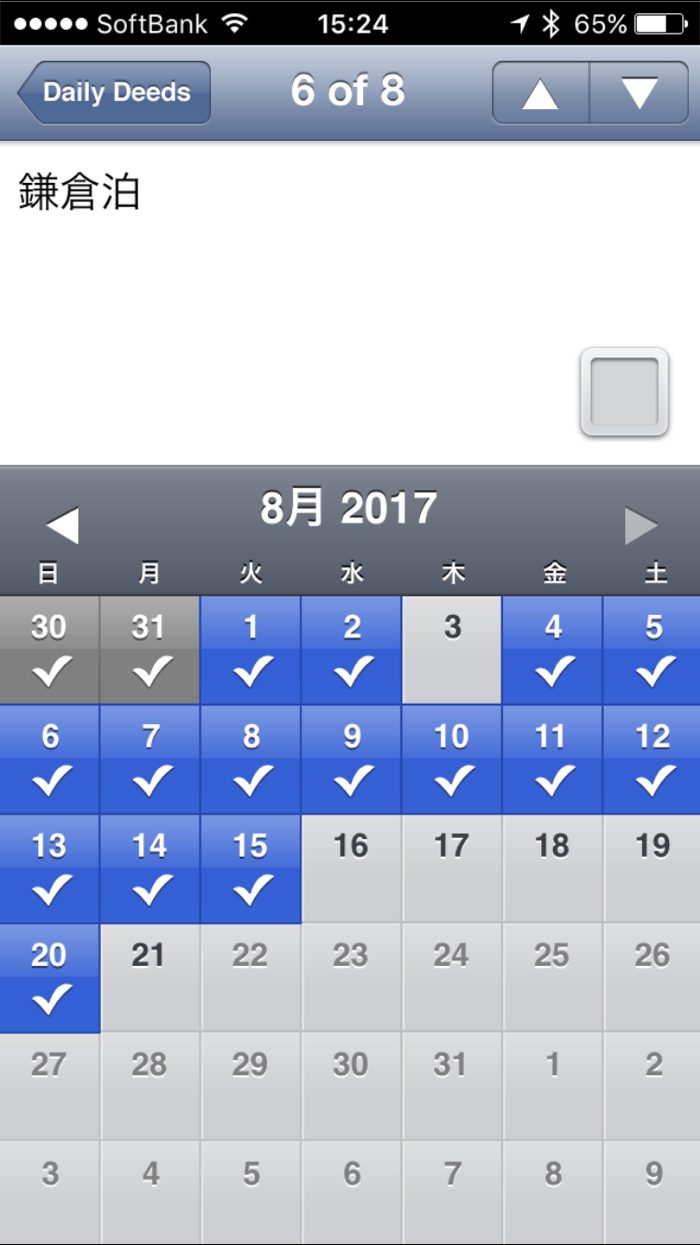This screenshot has height=1245, width=700.
Task: Show the next month in calendar
Action: (640, 525)
